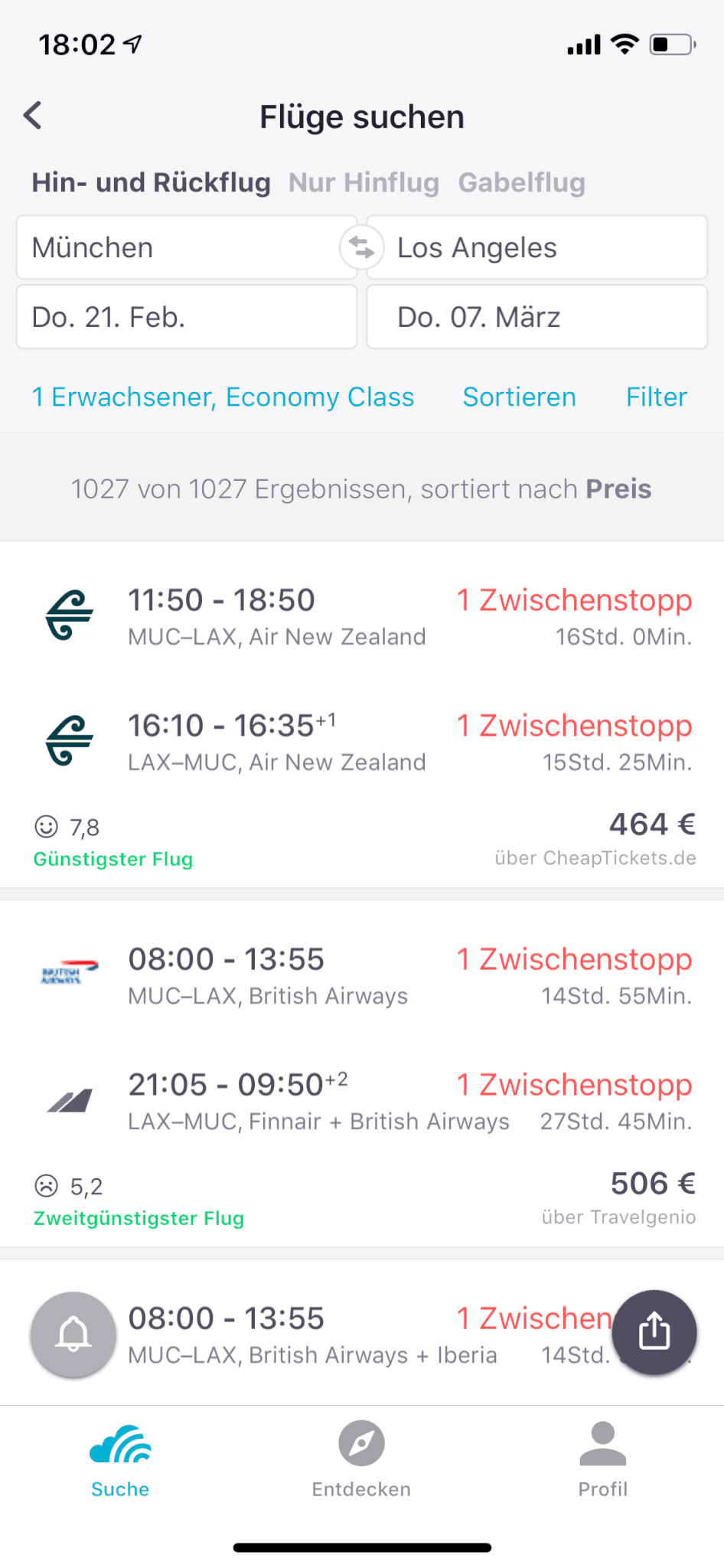
Task: Switch to Nur Hinflug
Action: (x=364, y=183)
